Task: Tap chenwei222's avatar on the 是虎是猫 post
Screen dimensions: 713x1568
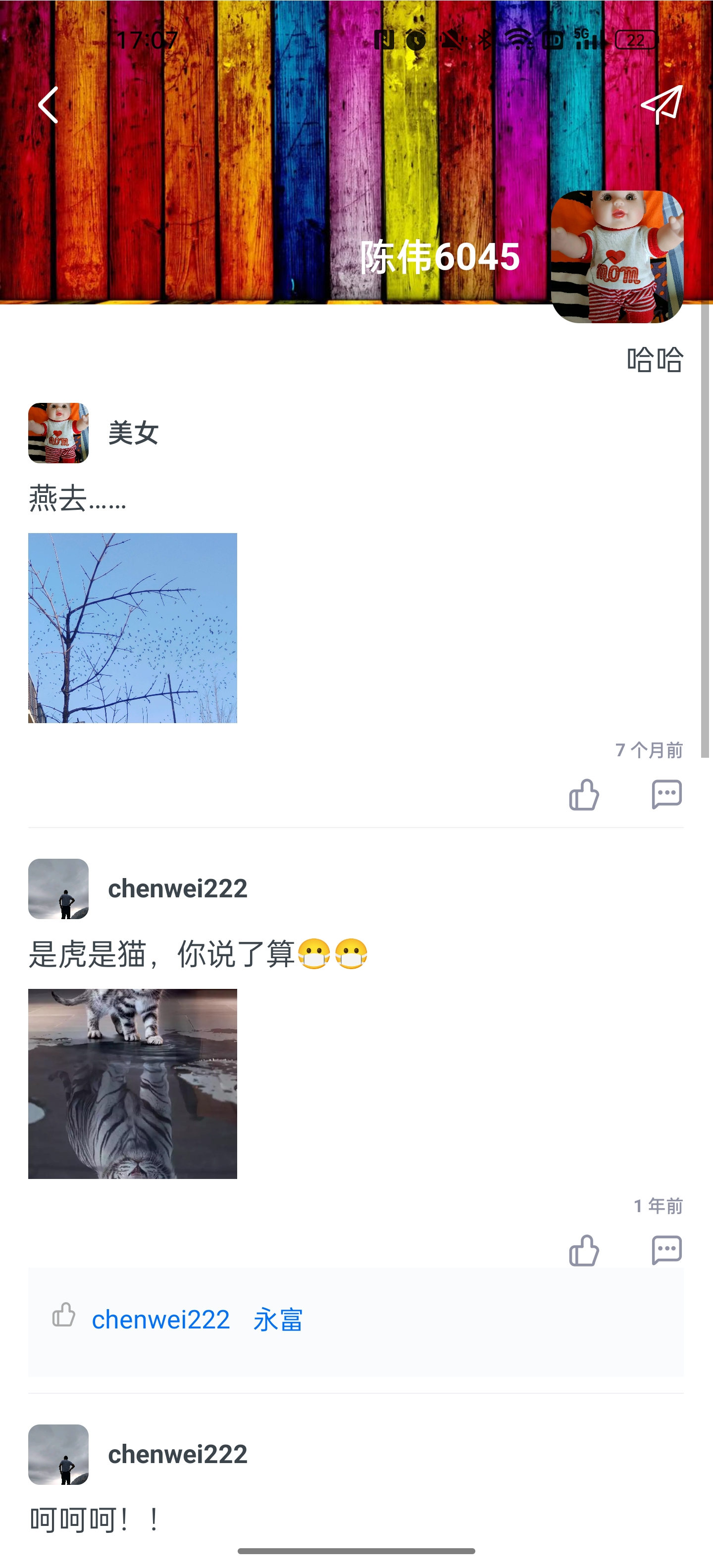Action: point(58,889)
